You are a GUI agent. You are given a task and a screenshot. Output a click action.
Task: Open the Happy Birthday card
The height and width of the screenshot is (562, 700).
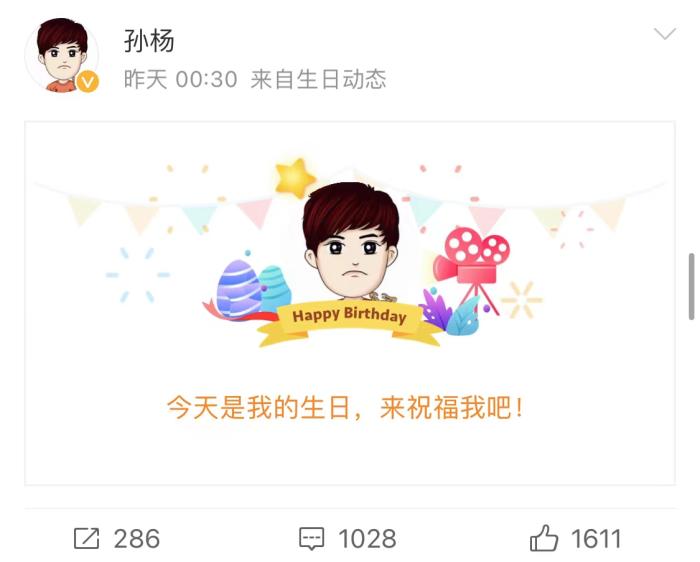coord(349,303)
